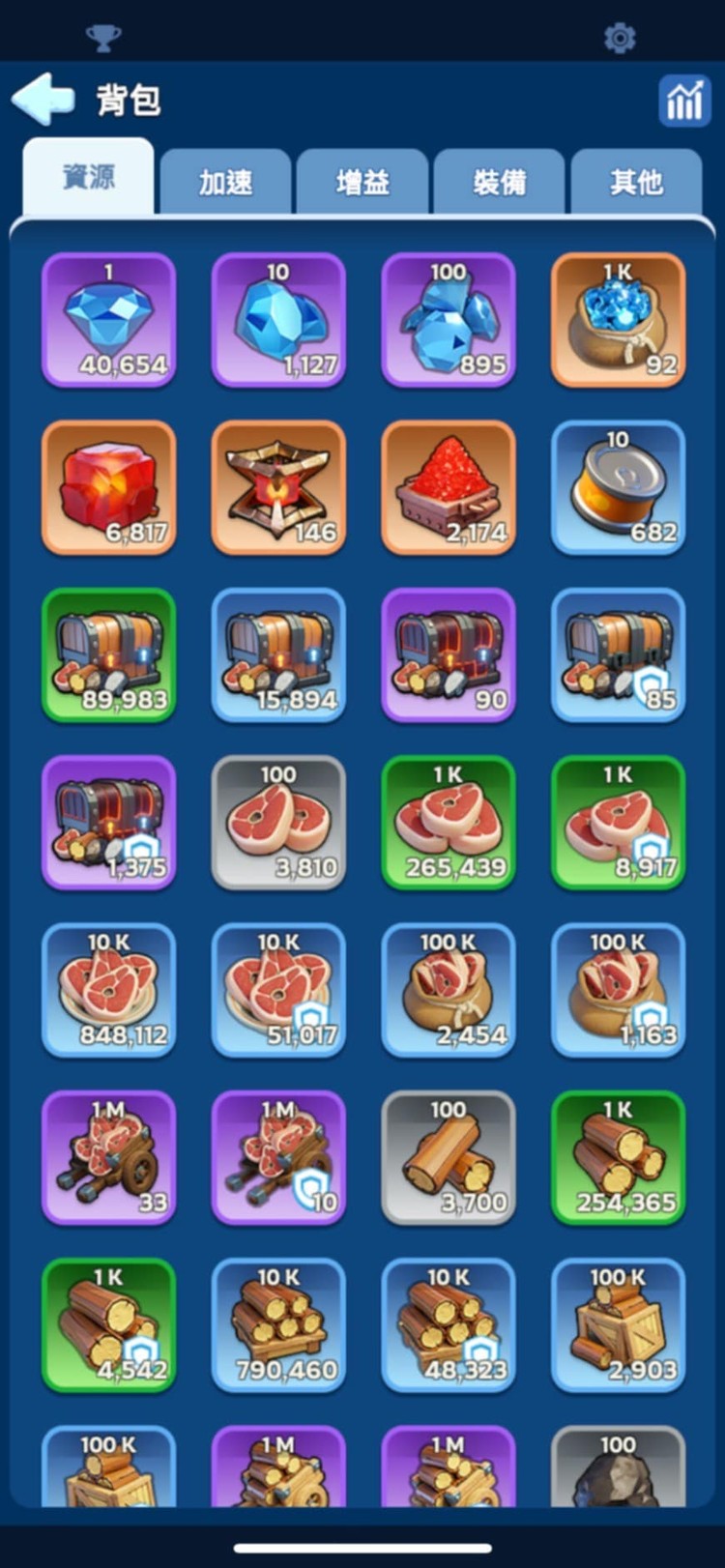This screenshot has width=725, height=1568.
Task: Select the 資源 tab
Action: click(88, 178)
